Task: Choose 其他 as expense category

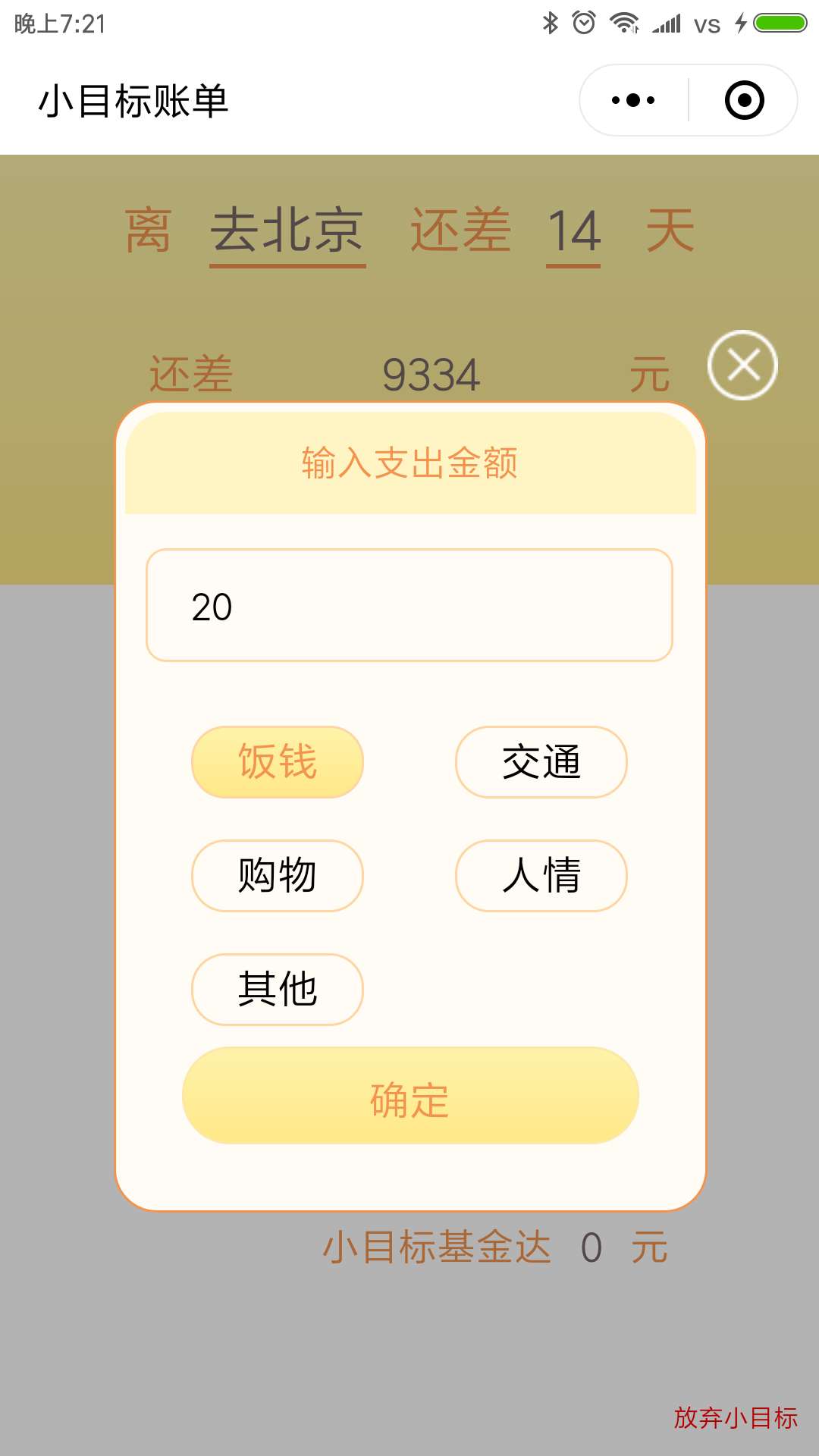Action: coord(278,990)
